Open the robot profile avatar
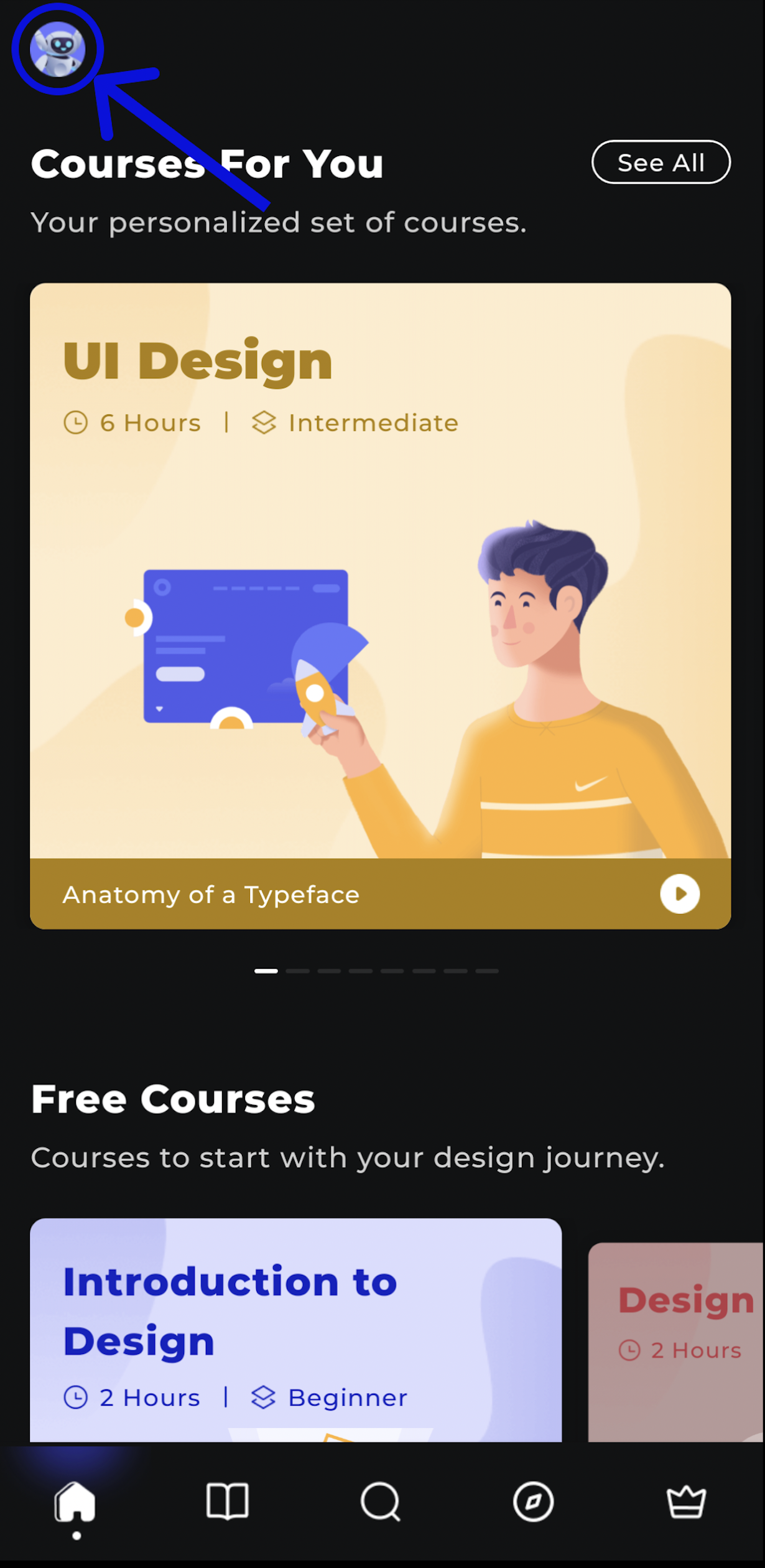This screenshot has height=1568, width=765. tap(58, 49)
